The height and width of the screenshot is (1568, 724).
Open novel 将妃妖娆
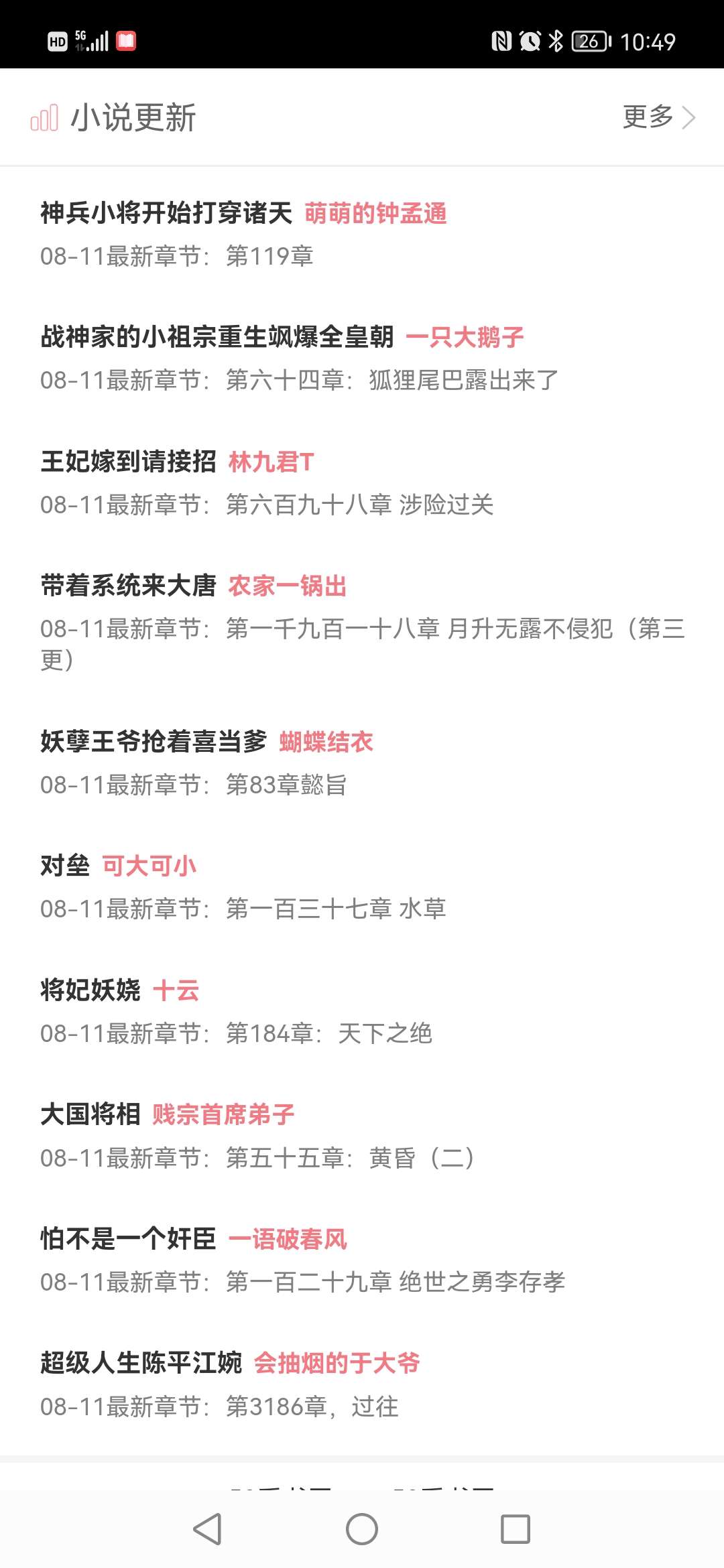point(90,990)
